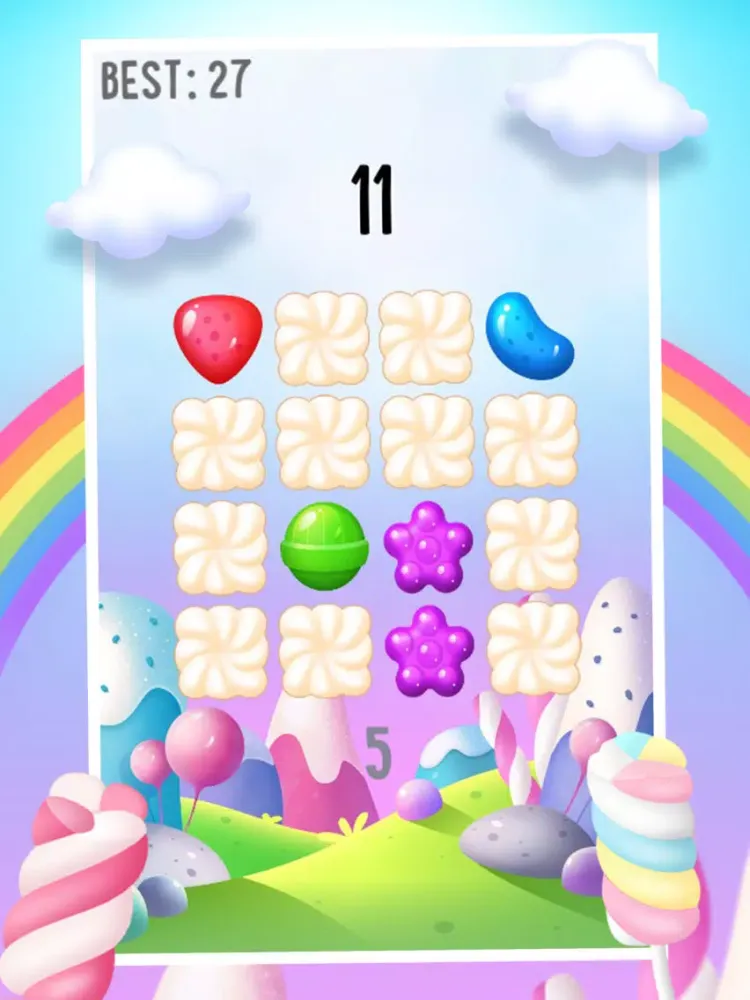This screenshot has width=750, height=1000.
Task: Reveal the hidden tile directly above the green candy
Action: coord(322,442)
